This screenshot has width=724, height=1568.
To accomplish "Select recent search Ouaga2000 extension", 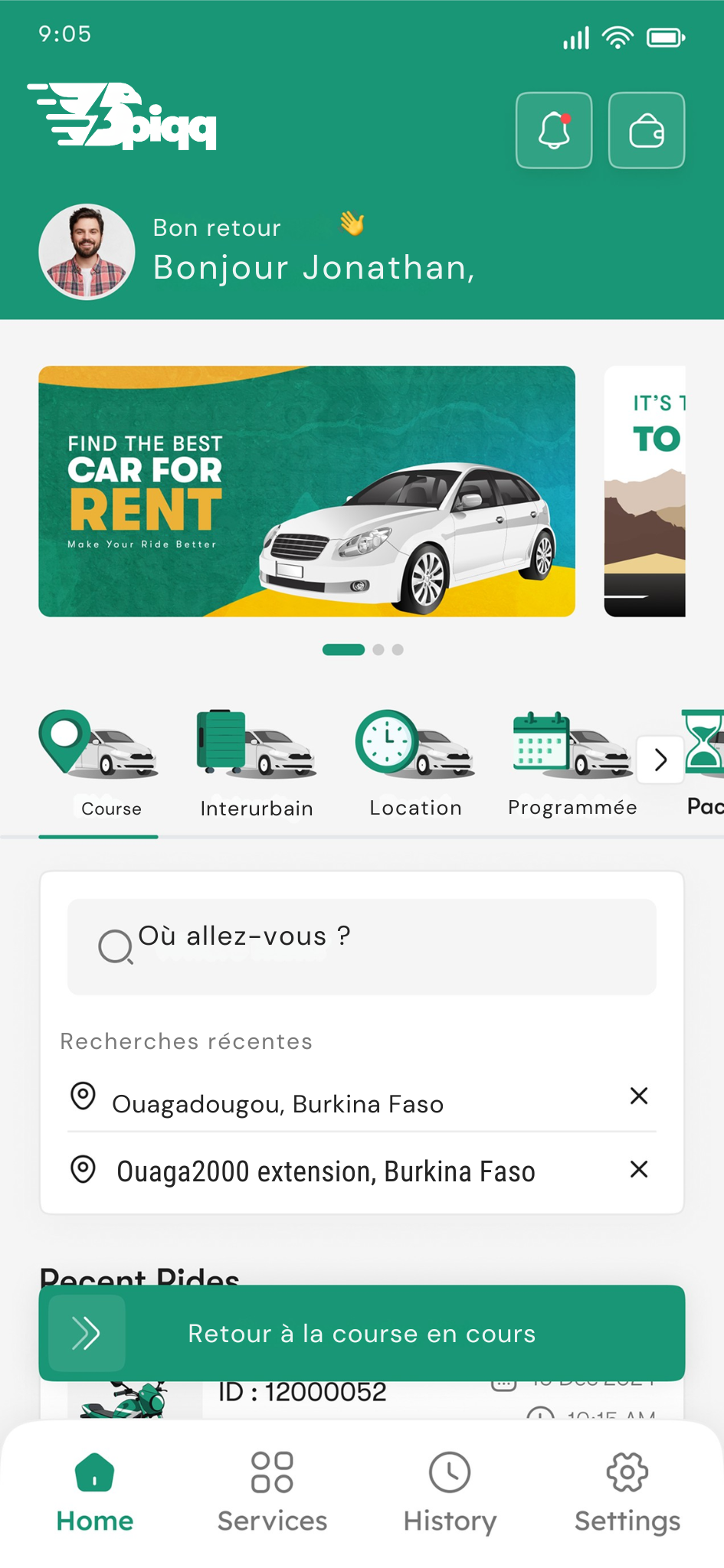I will 326,1171.
